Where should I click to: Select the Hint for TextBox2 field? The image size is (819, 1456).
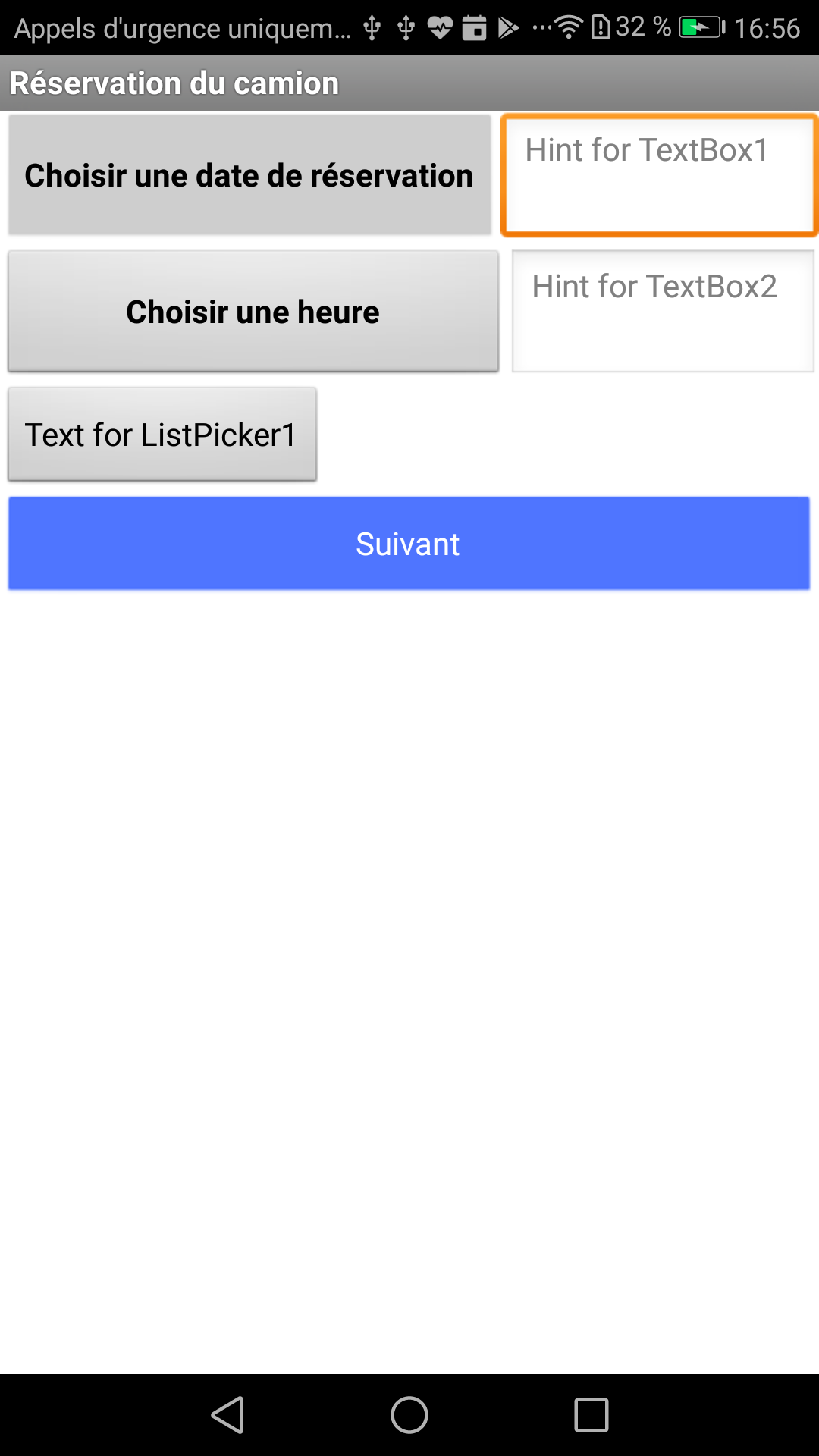coord(663,312)
